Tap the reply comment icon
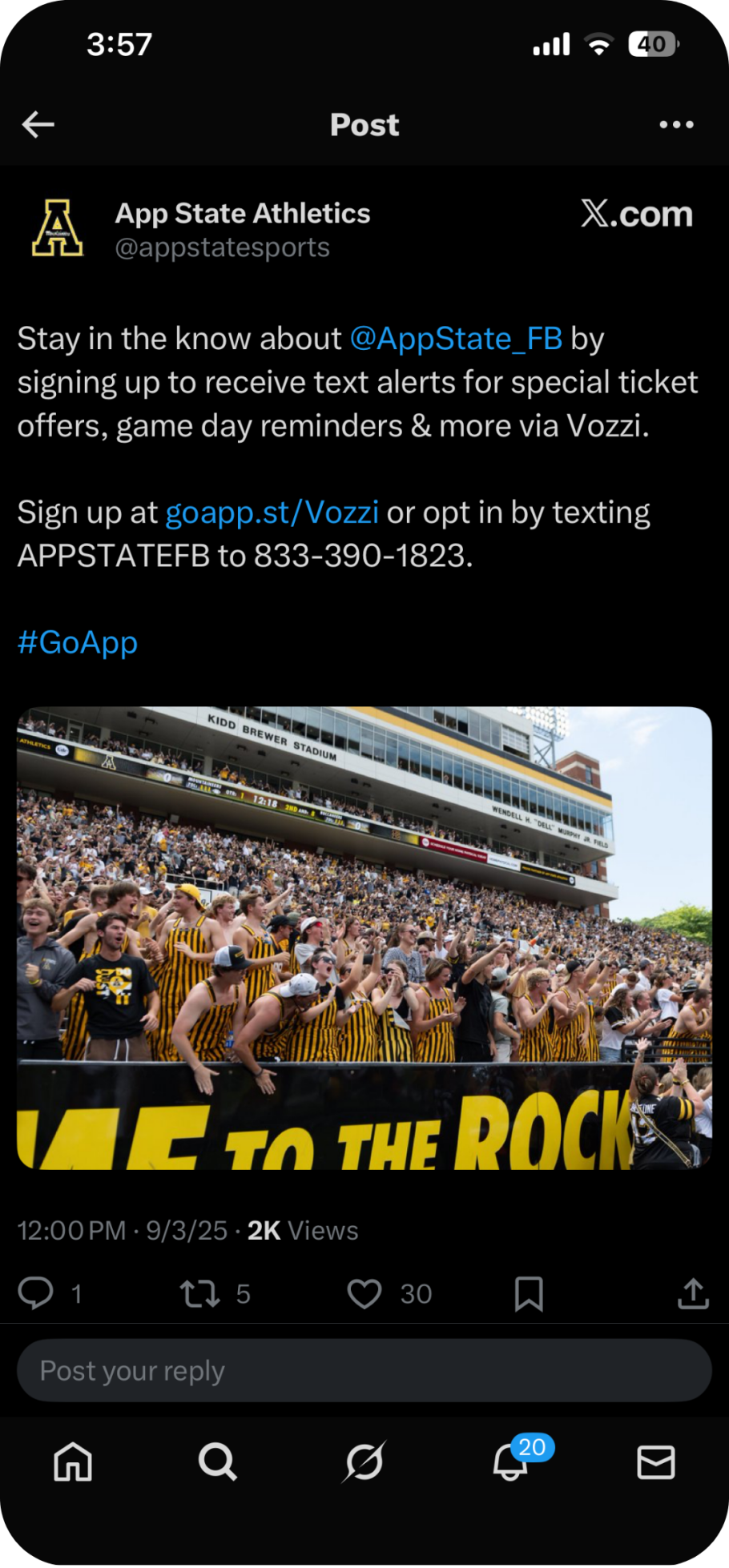This screenshot has height=1568, width=729. point(36,1293)
